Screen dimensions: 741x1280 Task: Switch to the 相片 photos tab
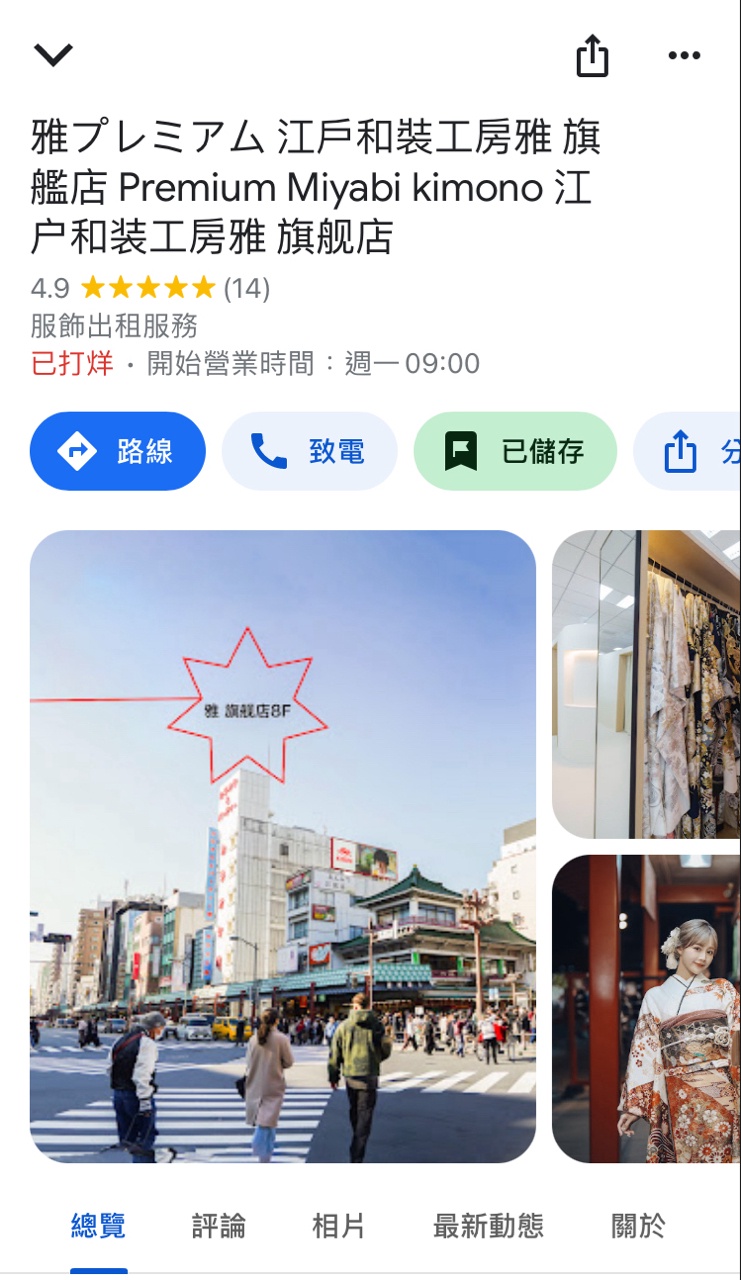(x=338, y=1226)
